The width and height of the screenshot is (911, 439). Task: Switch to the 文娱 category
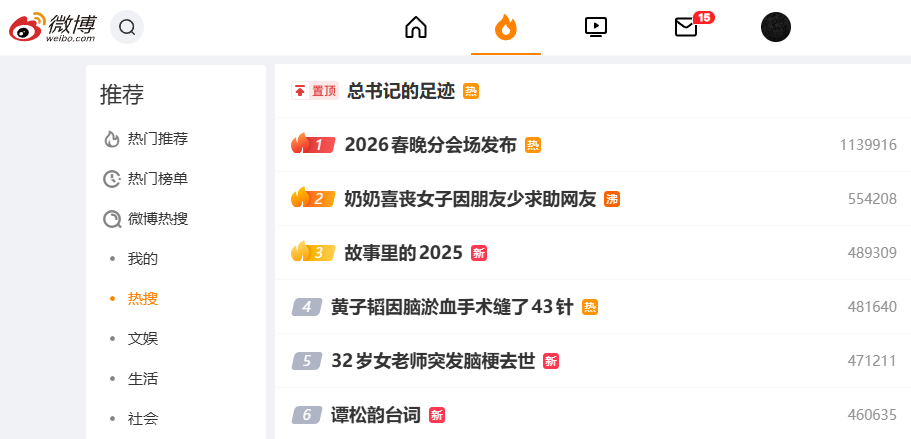coord(143,339)
